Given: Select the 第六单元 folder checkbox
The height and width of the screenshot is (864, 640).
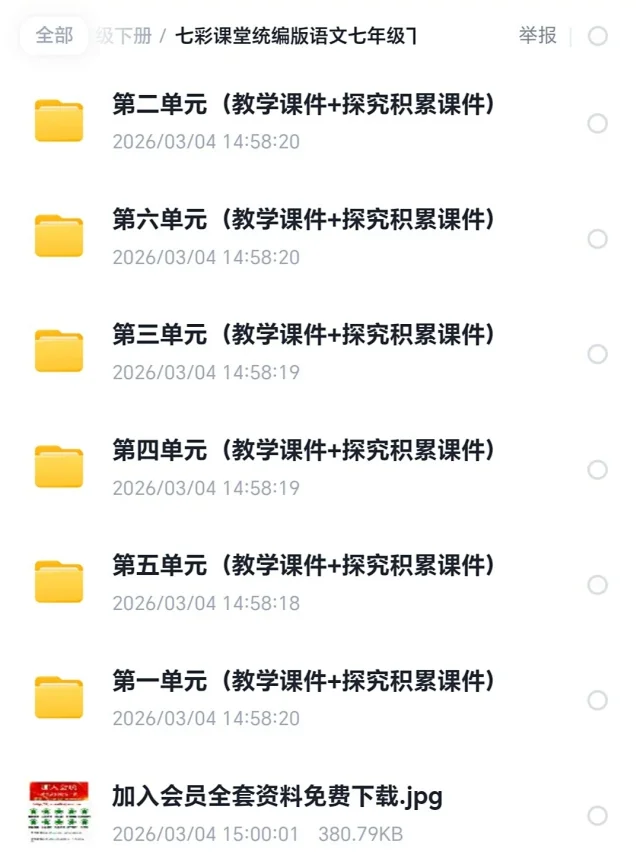Looking at the screenshot, I should (x=598, y=239).
